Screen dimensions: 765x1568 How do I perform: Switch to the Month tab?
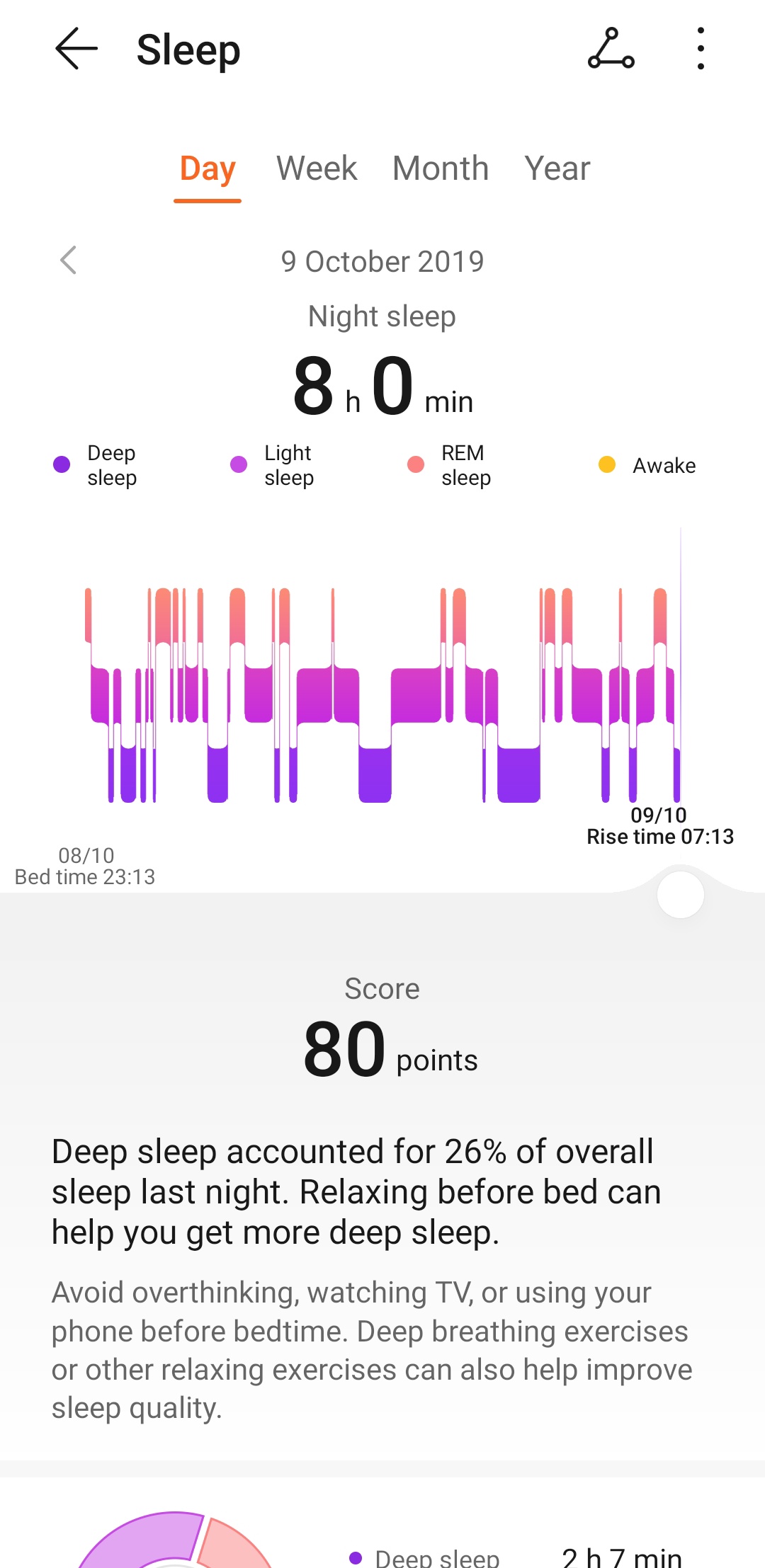(x=441, y=169)
